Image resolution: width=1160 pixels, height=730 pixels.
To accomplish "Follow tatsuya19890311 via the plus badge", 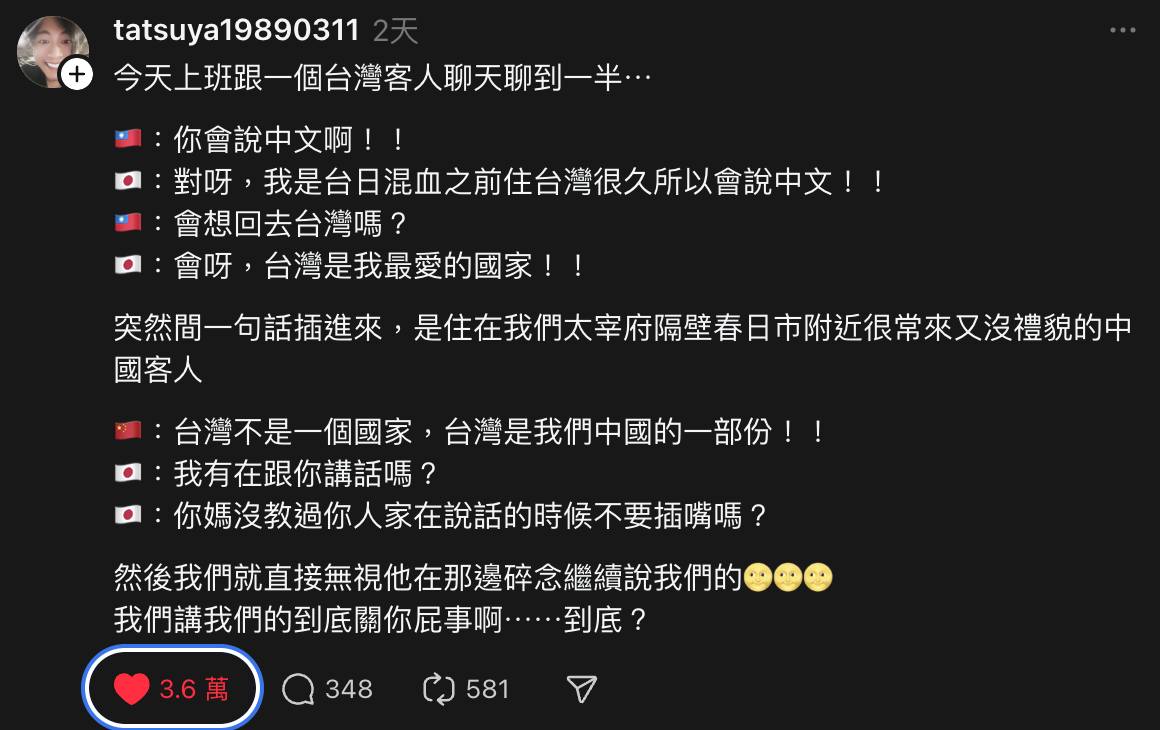I will tap(77, 74).
